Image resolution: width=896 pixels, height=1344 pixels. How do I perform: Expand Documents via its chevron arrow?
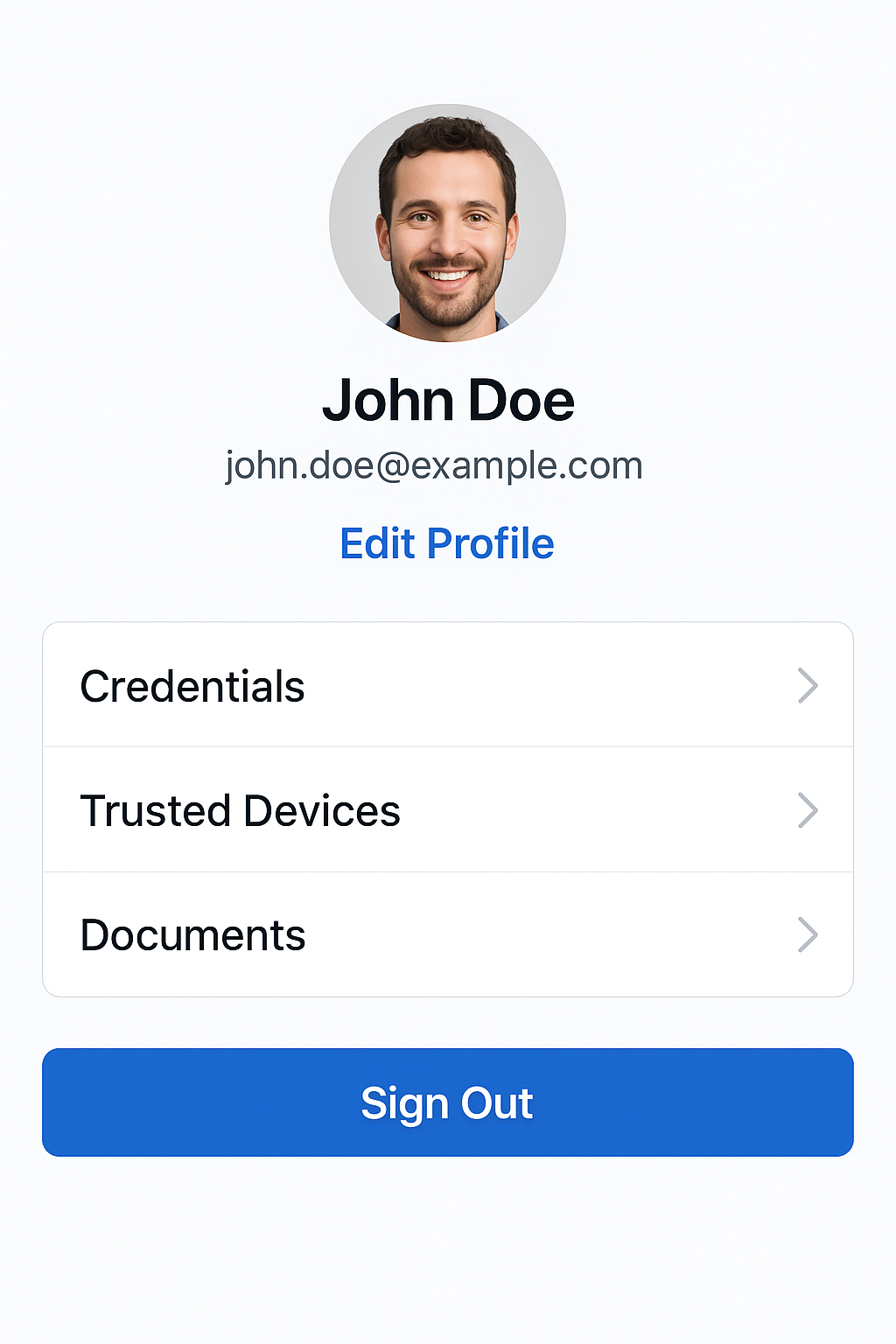808,934
